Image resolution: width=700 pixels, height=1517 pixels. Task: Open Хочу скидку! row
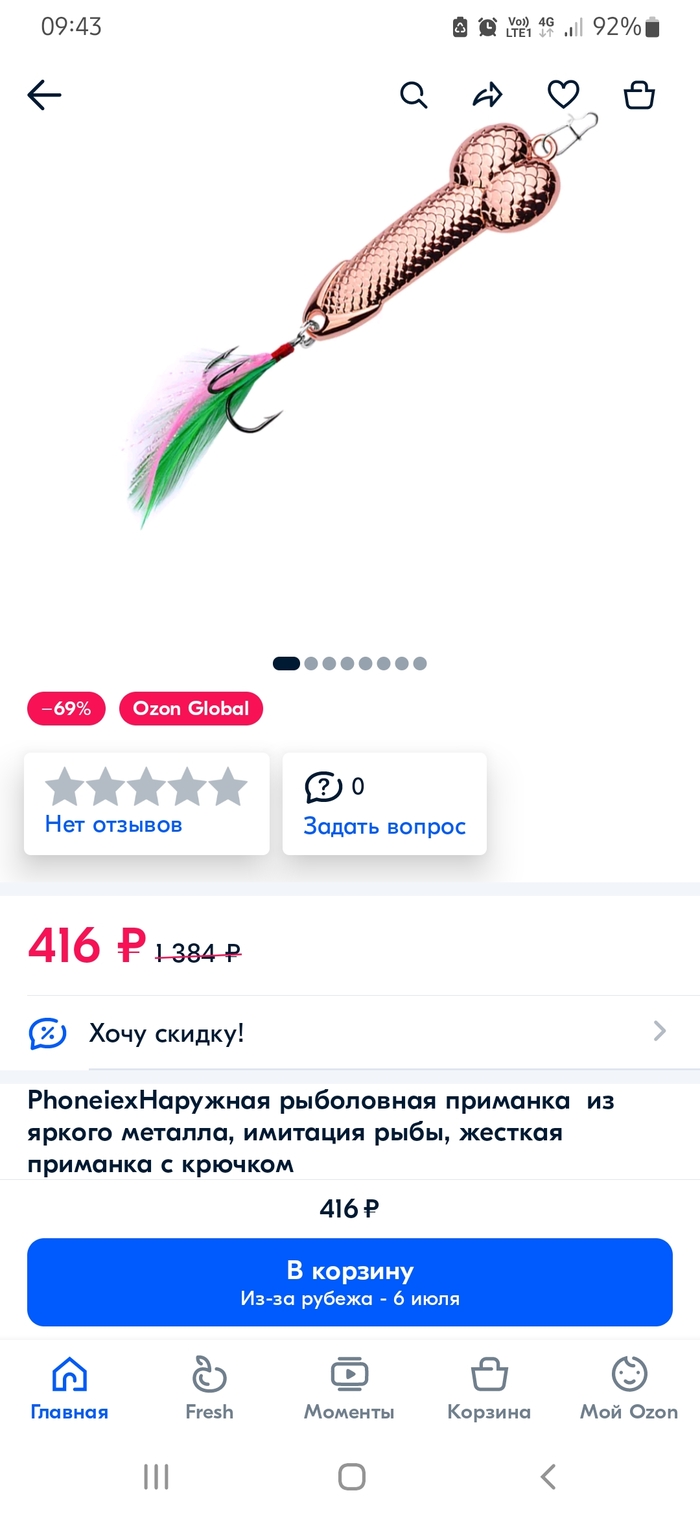[350, 1033]
